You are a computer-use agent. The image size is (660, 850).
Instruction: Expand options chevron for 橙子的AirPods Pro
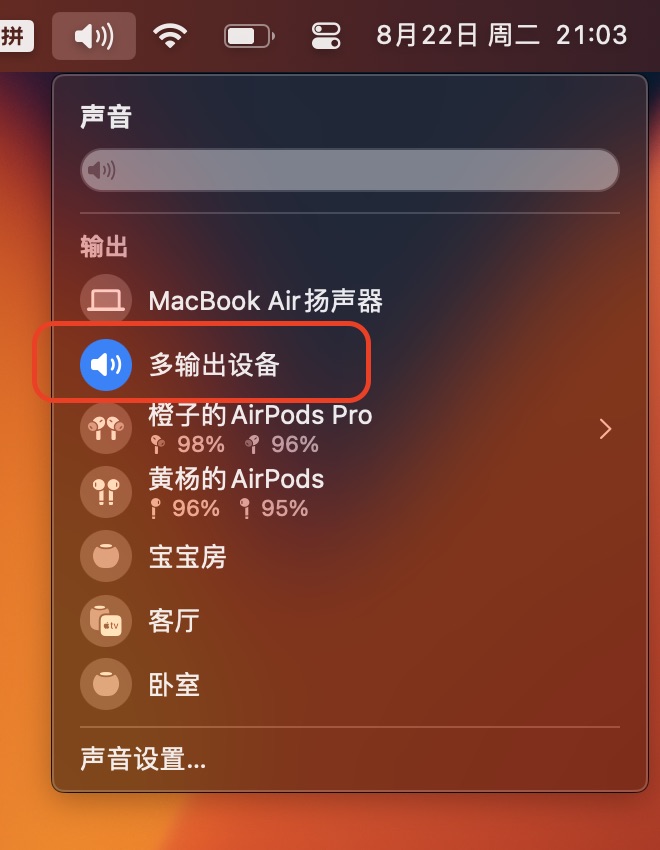tap(604, 429)
